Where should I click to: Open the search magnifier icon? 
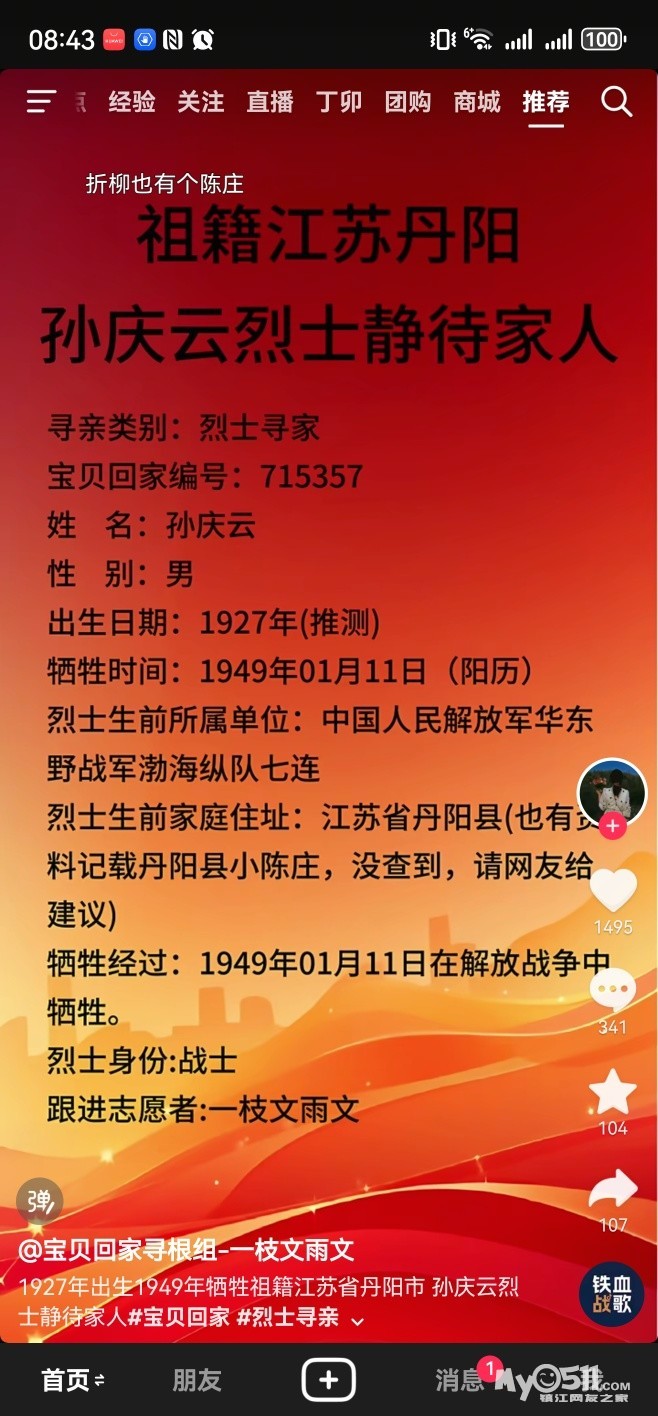click(617, 101)
